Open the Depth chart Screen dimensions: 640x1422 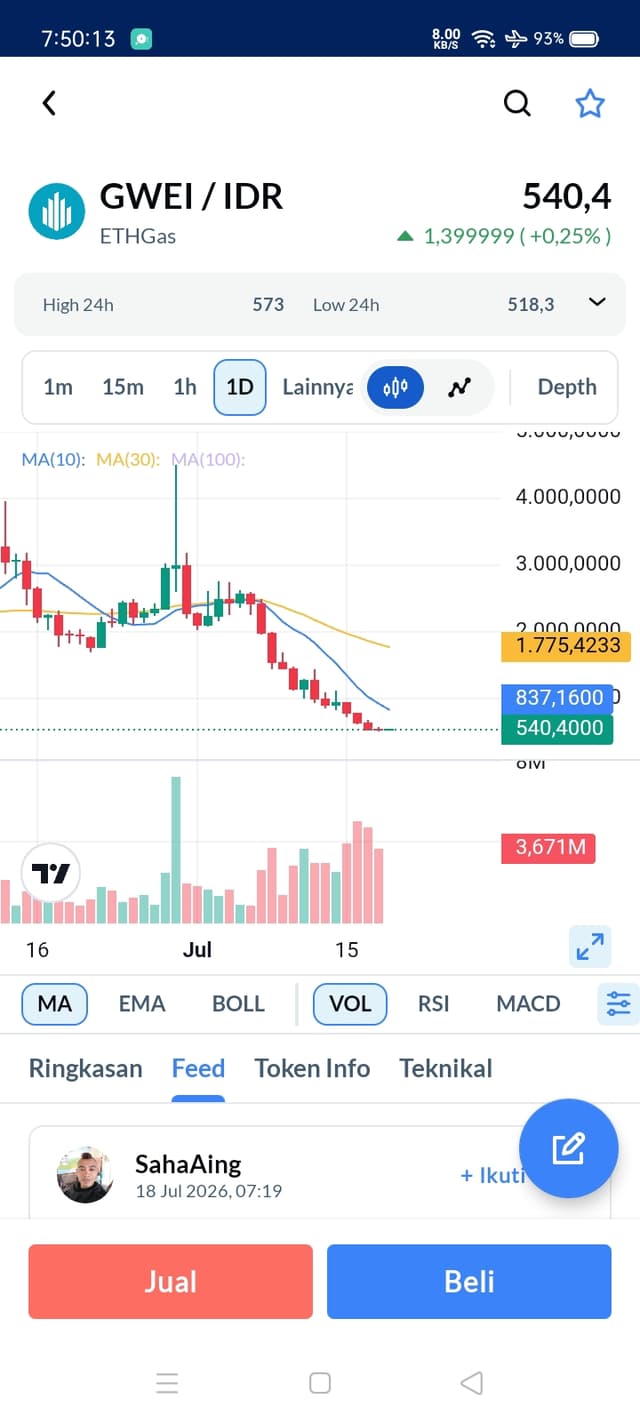pyautogui.click(x=566, y=387)
